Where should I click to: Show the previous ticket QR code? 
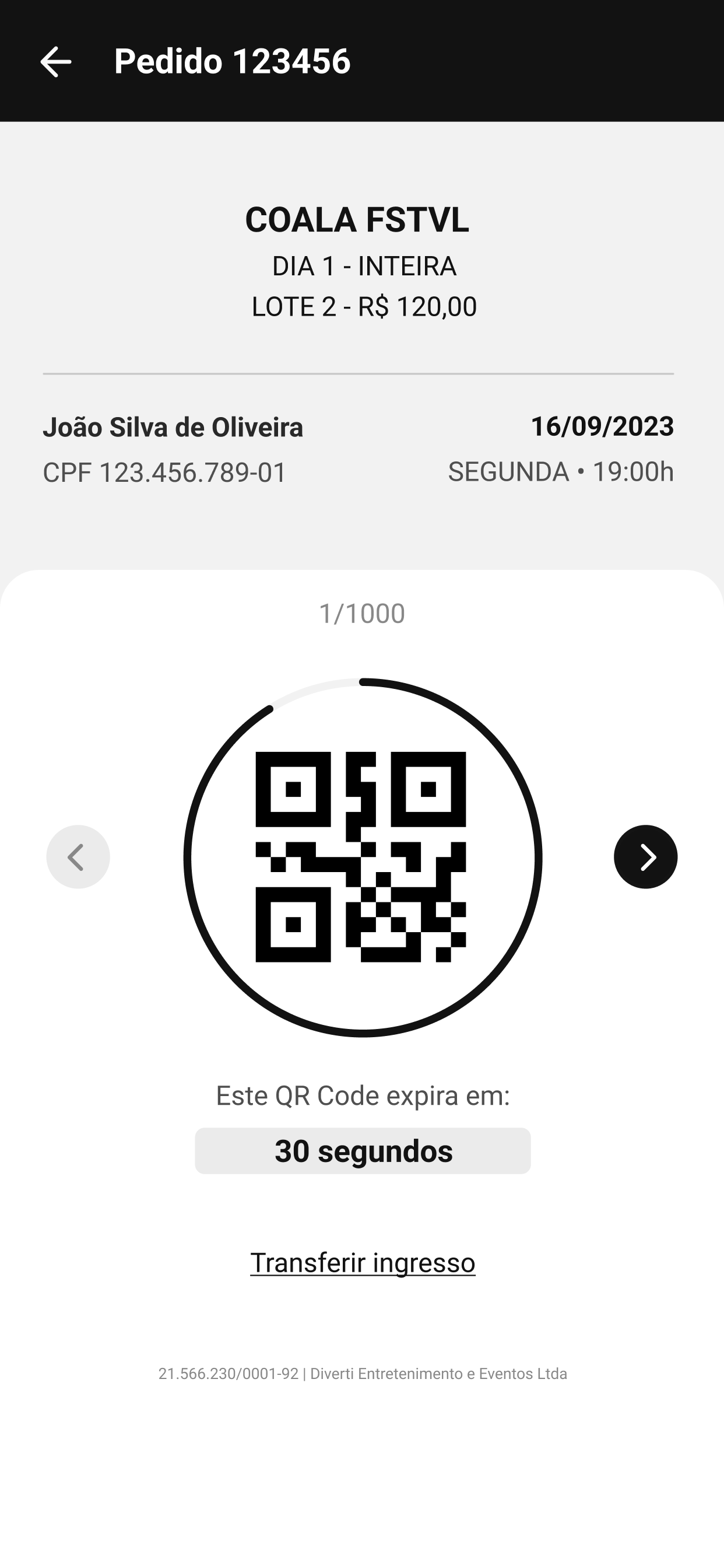click(x=78, y=856)
